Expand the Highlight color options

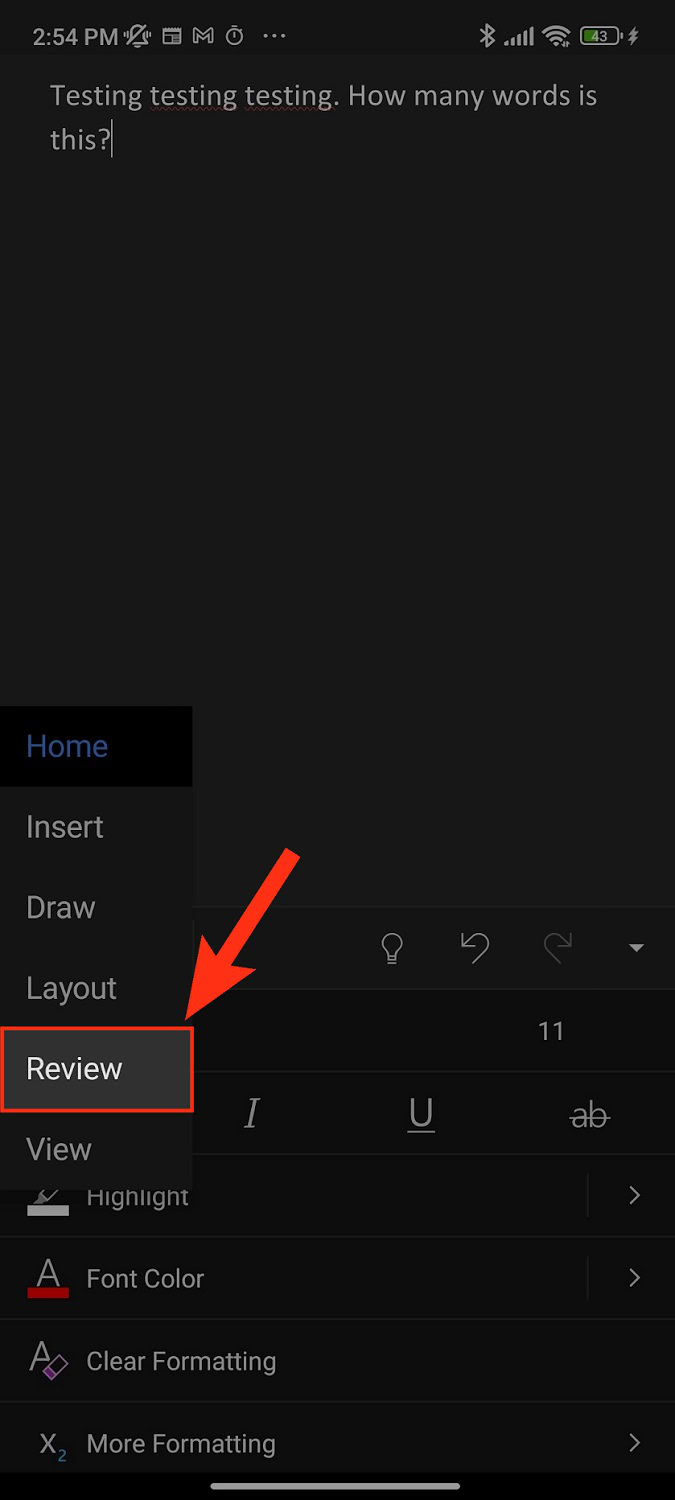coord(634,1196)
